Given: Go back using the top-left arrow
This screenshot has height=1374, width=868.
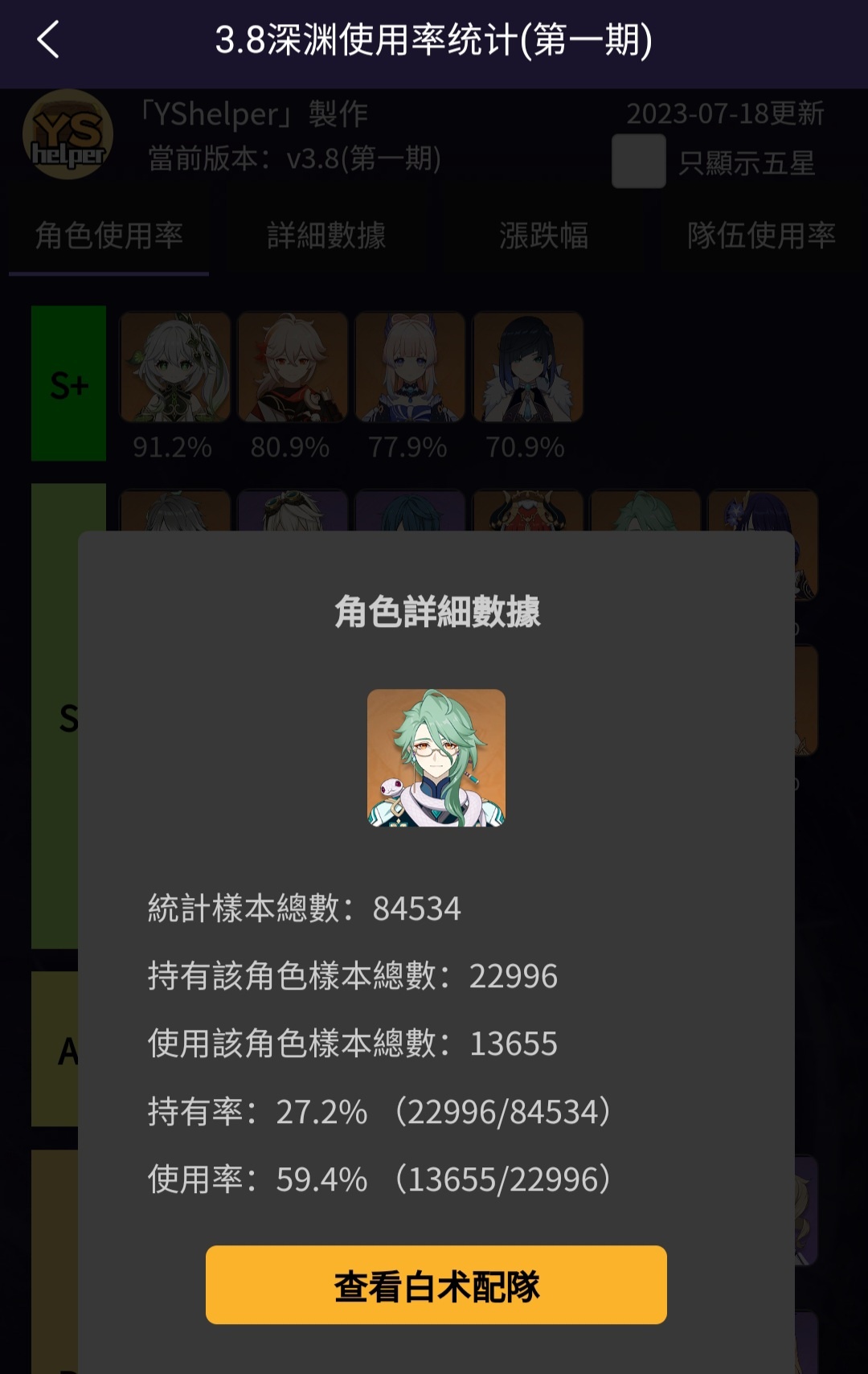Looking at the screenshot, I should 48,40.
